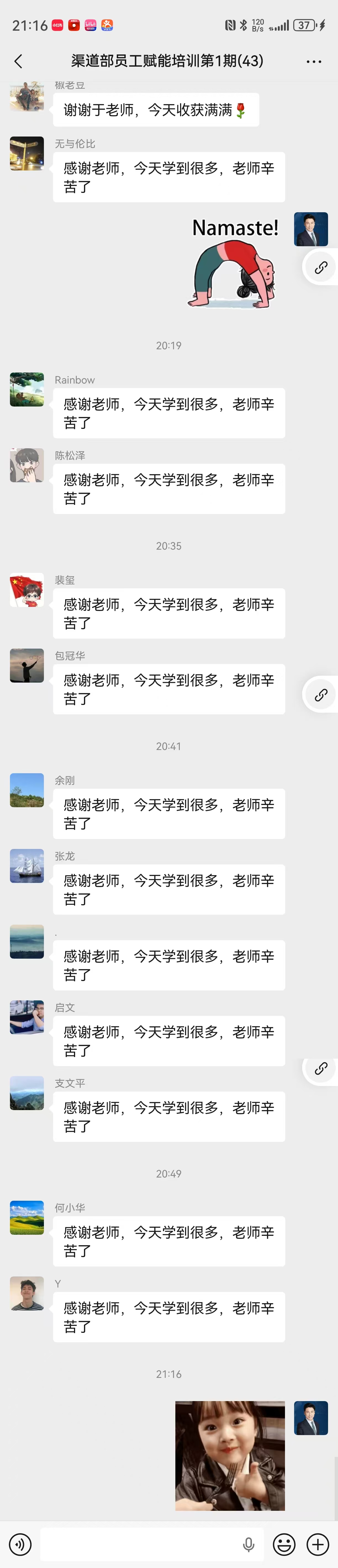View 启文's profile avatar

click(27, 1017)
